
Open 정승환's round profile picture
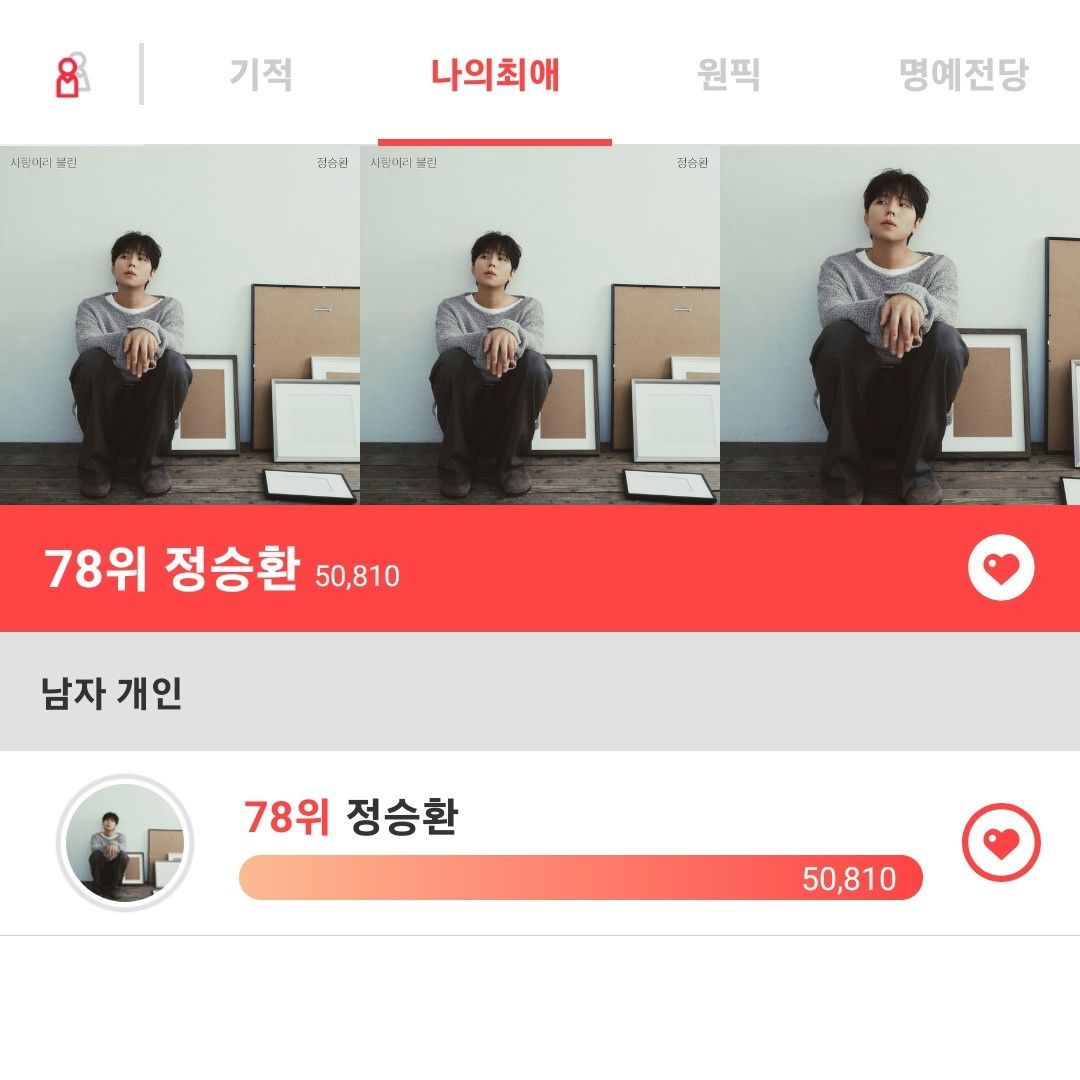click(x=125, y=843)
